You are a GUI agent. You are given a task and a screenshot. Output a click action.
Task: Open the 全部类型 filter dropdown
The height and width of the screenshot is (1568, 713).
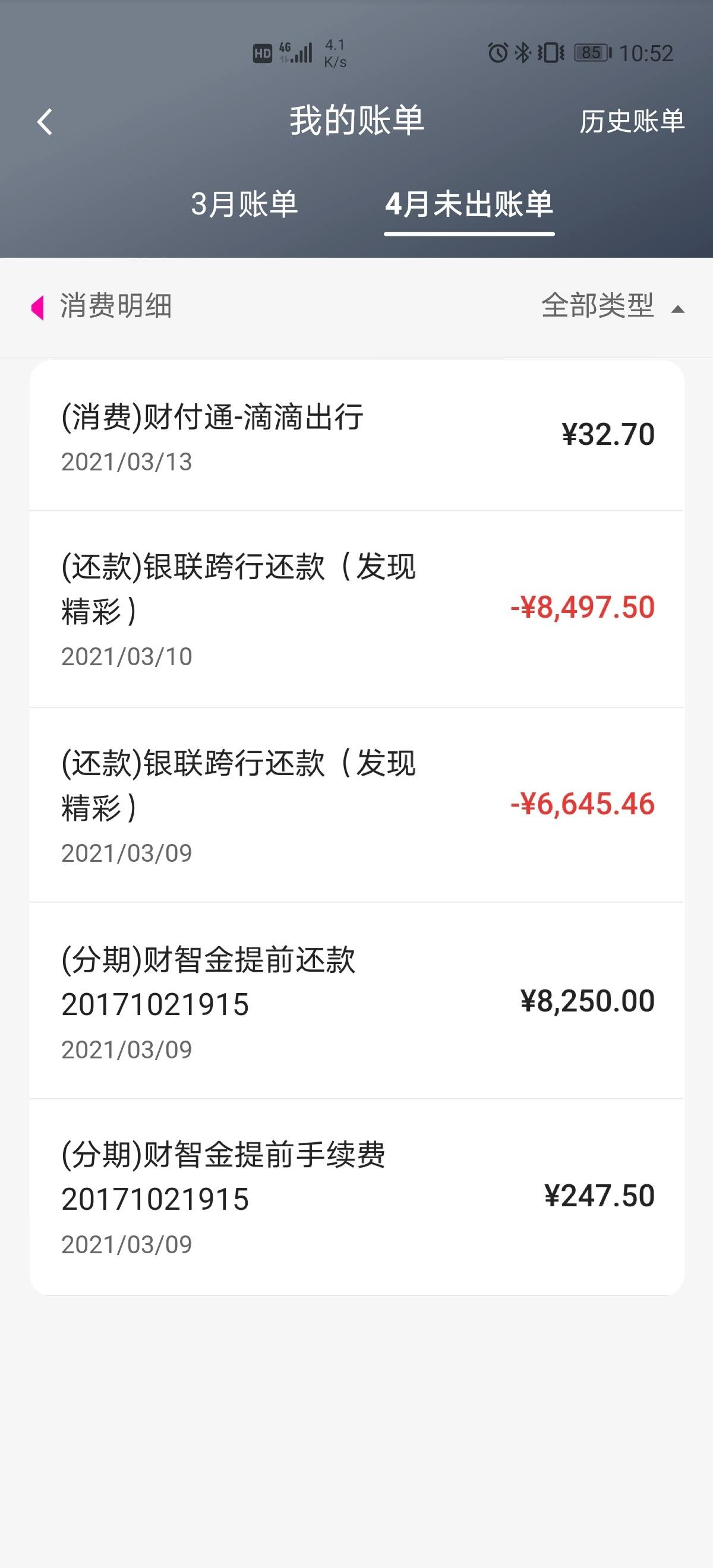tap(613, 305)
